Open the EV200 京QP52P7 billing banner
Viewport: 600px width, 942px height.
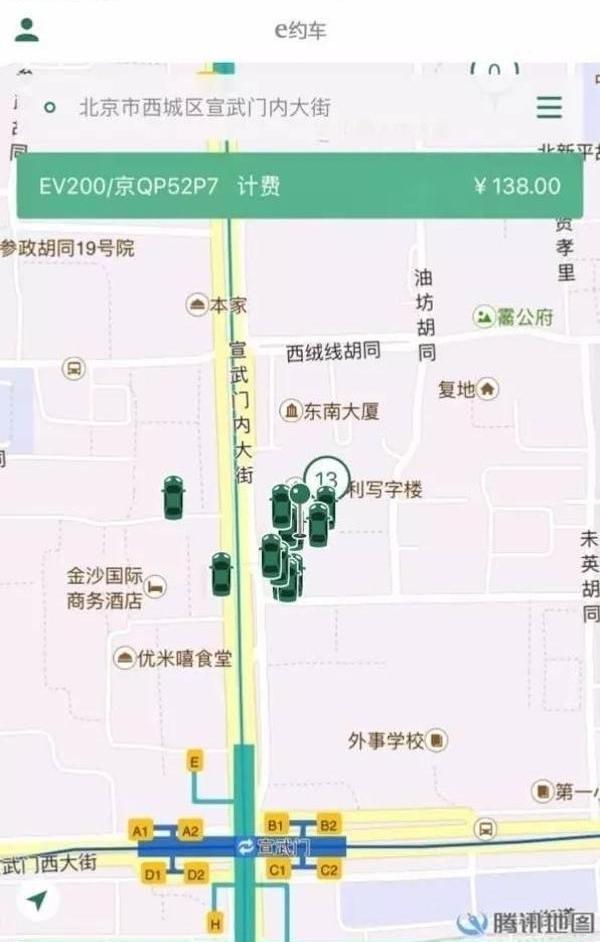pyautogui.click(x=300, y=186)
